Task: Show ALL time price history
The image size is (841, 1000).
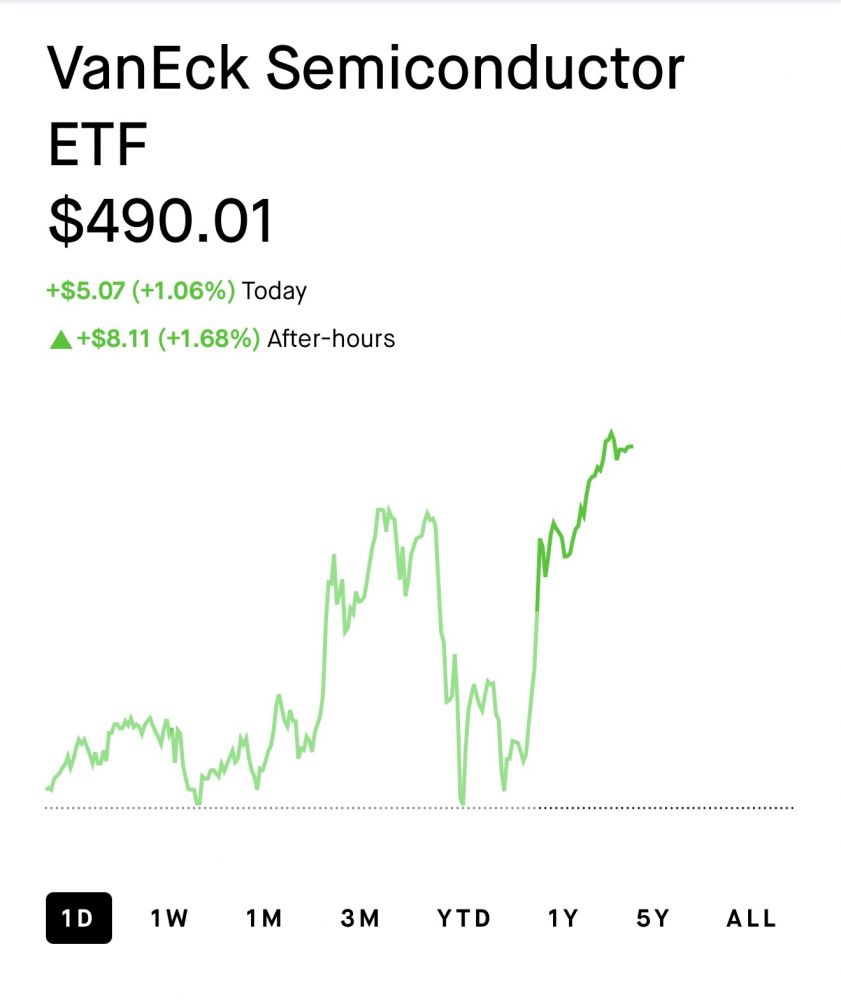Action: tap(751, 918)
